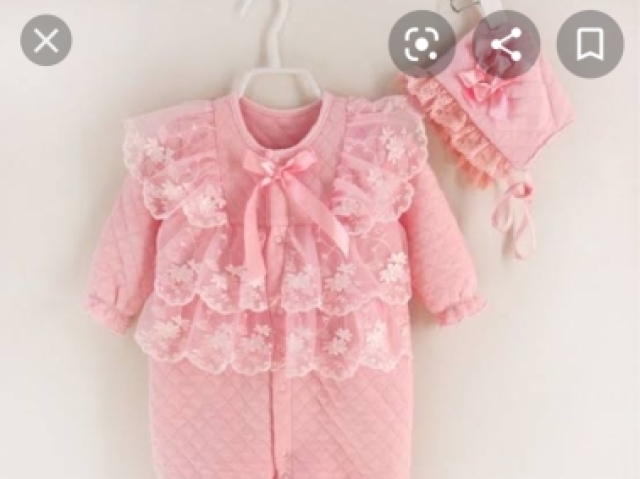Bookmark this image to collections
Viewport: 640px width, 479px height.
pos(591,44)
